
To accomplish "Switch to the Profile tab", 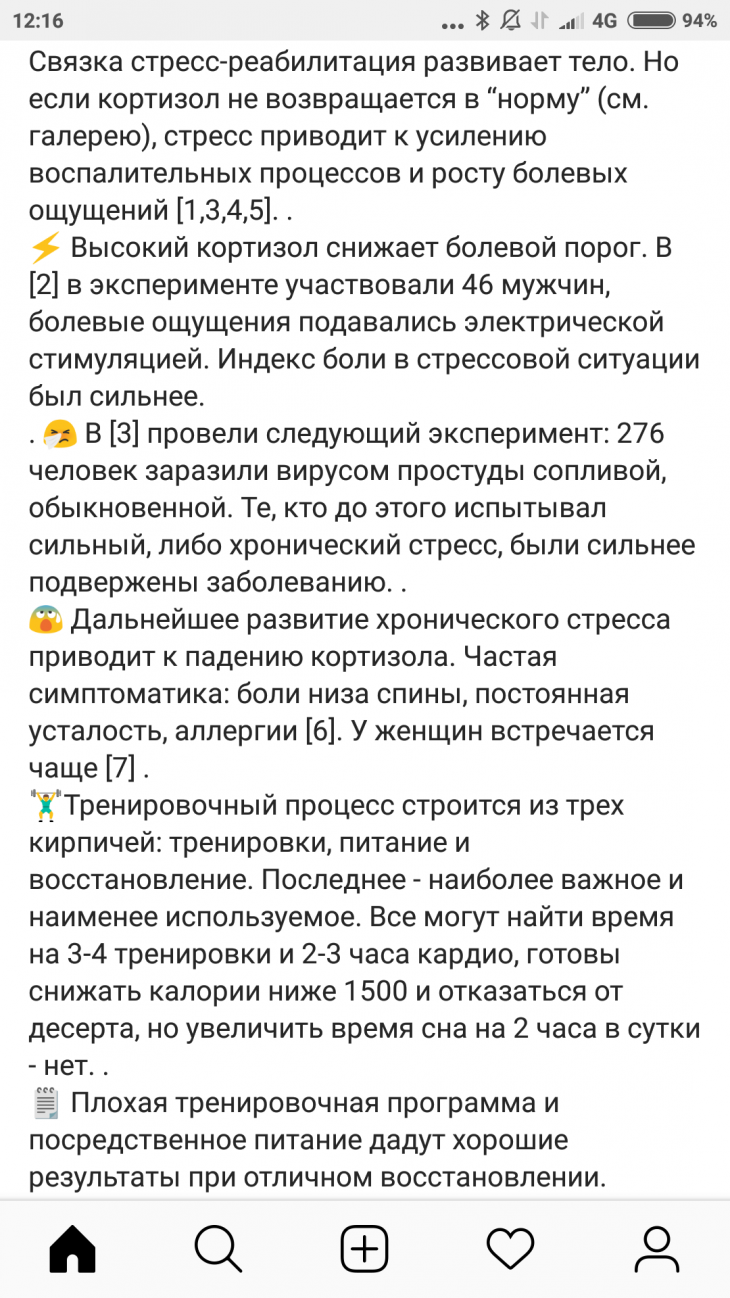I will pyautogui.click(x=656, y=1248).
